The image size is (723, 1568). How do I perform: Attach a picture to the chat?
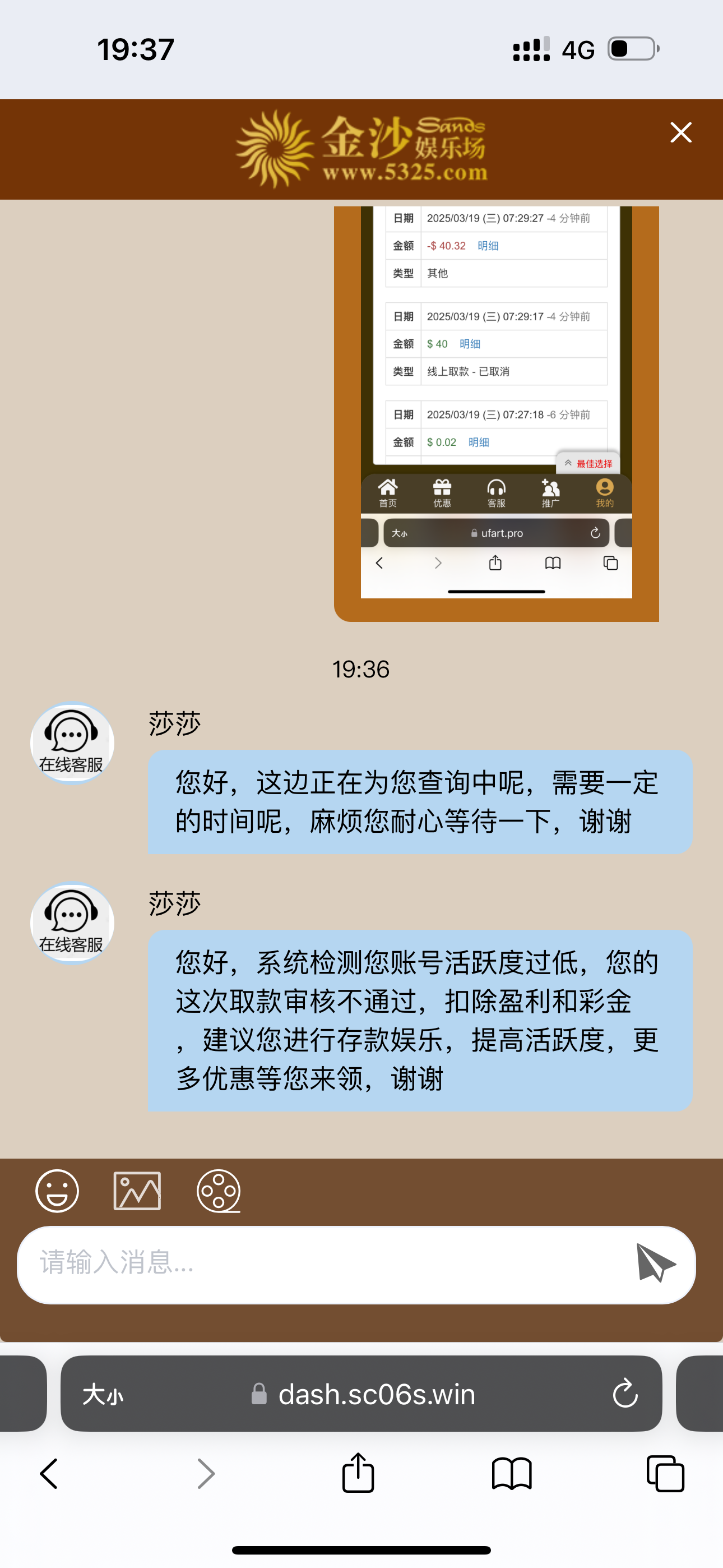[137, 1191]
